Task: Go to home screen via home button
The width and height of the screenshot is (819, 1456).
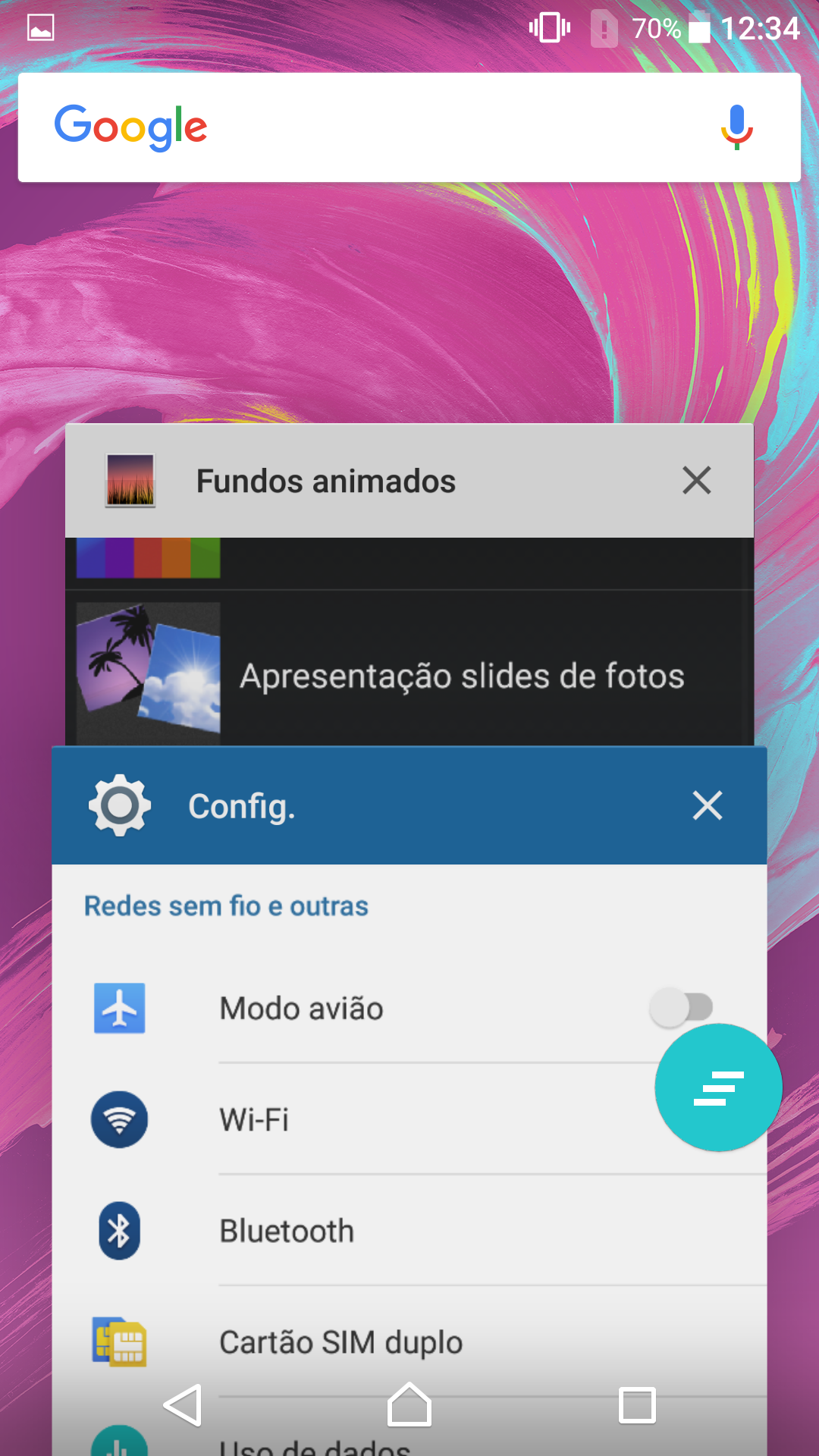Action: point(409,1405)
